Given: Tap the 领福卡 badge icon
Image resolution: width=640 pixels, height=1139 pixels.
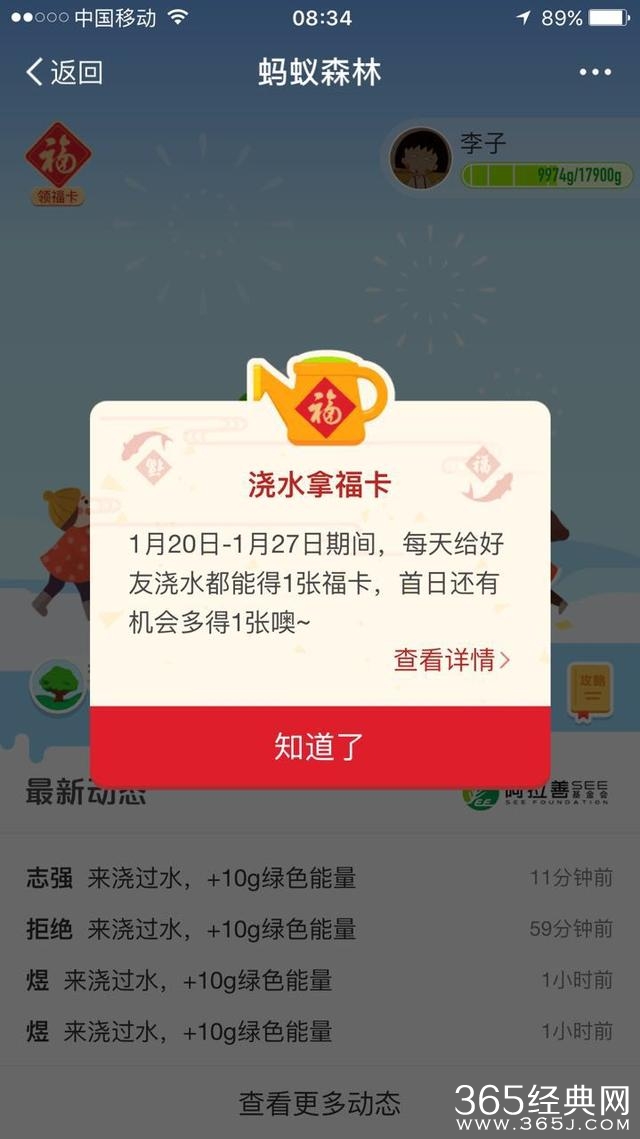Looking at the screenshot, I should (x=58, y=163).
